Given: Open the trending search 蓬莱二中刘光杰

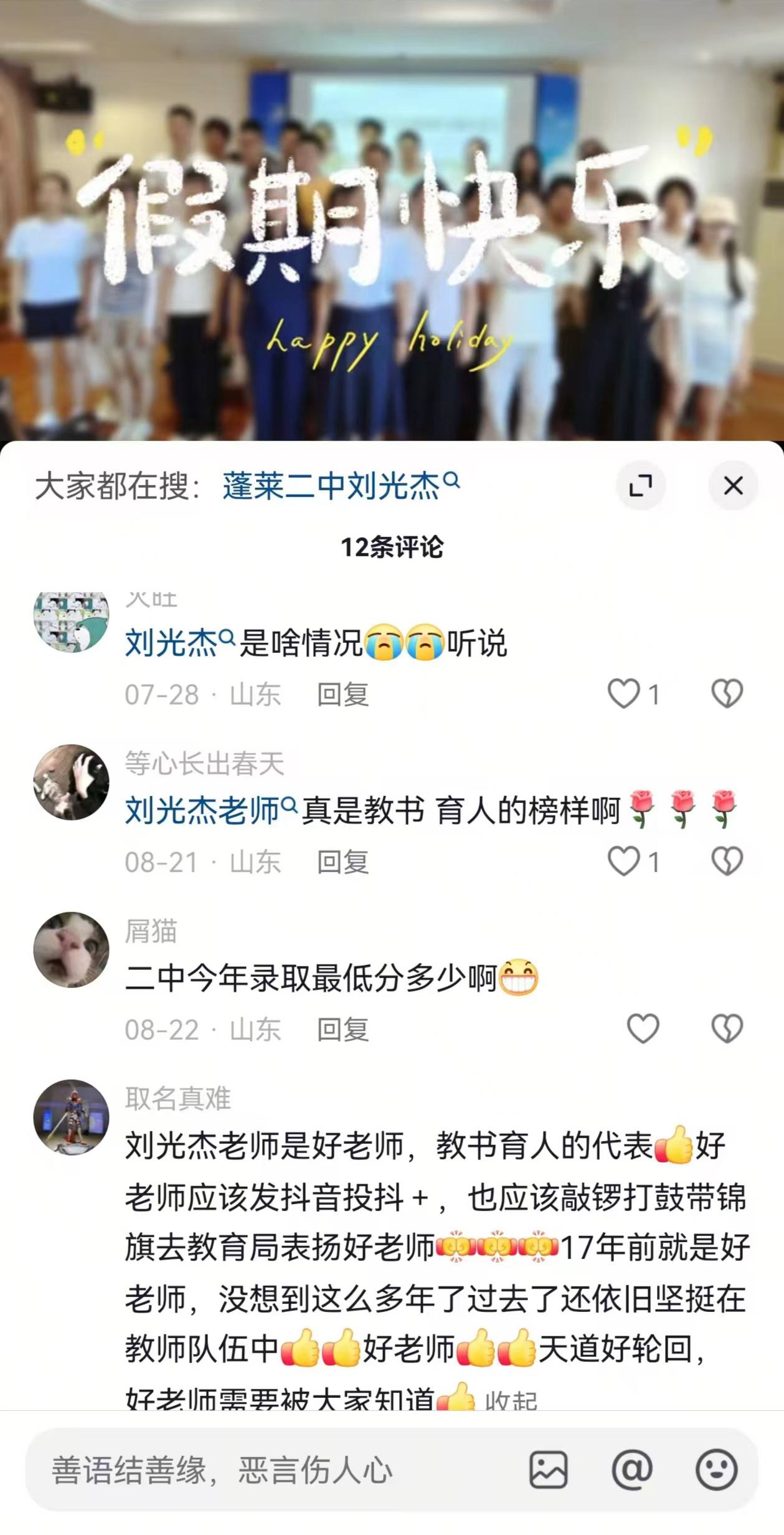Looking at the screenshot, I should click(x=341, y=486).
